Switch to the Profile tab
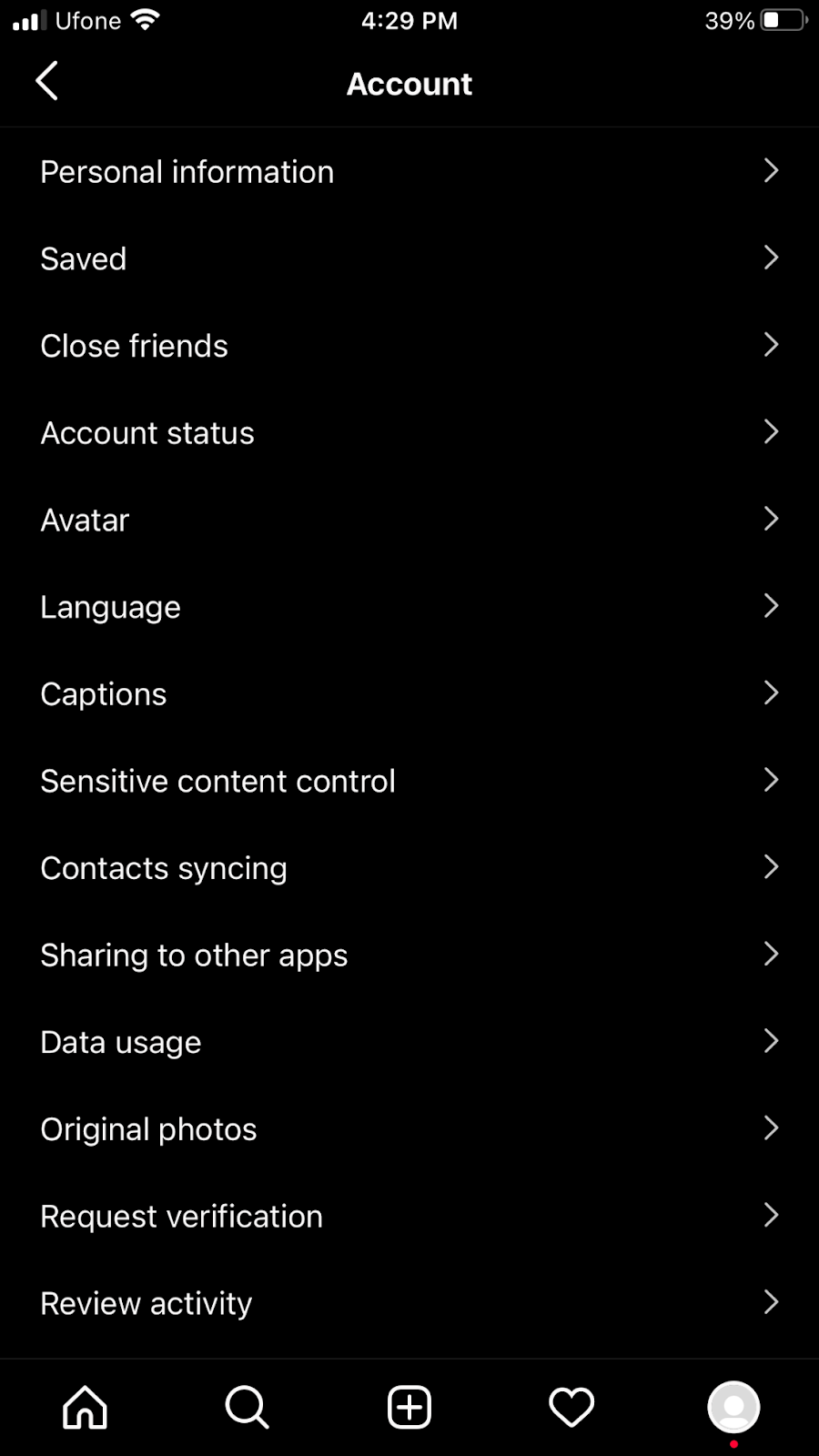The image size is (819, 1456). click(733, 1407)
